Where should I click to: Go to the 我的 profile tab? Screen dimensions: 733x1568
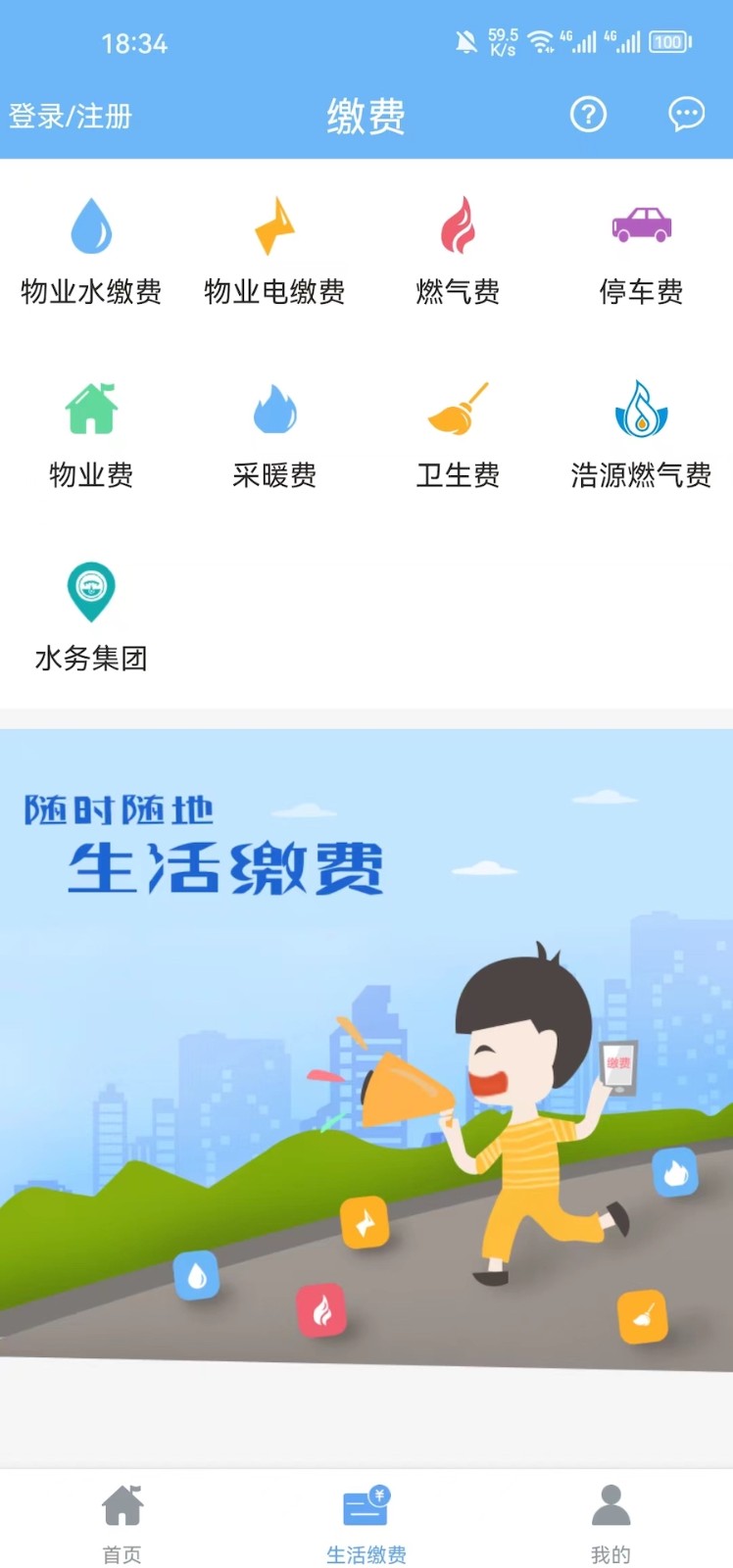pyautogui.click(x=611, y=1522)
